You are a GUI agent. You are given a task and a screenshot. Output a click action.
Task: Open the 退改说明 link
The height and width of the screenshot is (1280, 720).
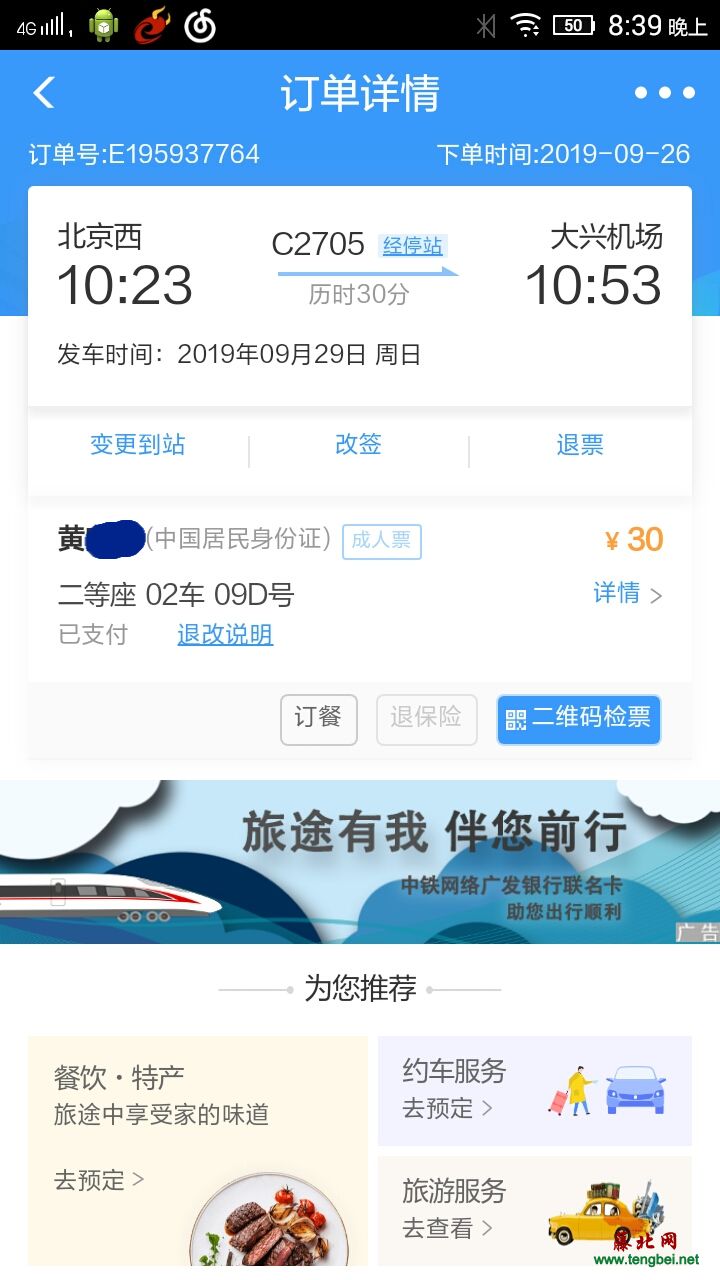(x=225, y=635)
